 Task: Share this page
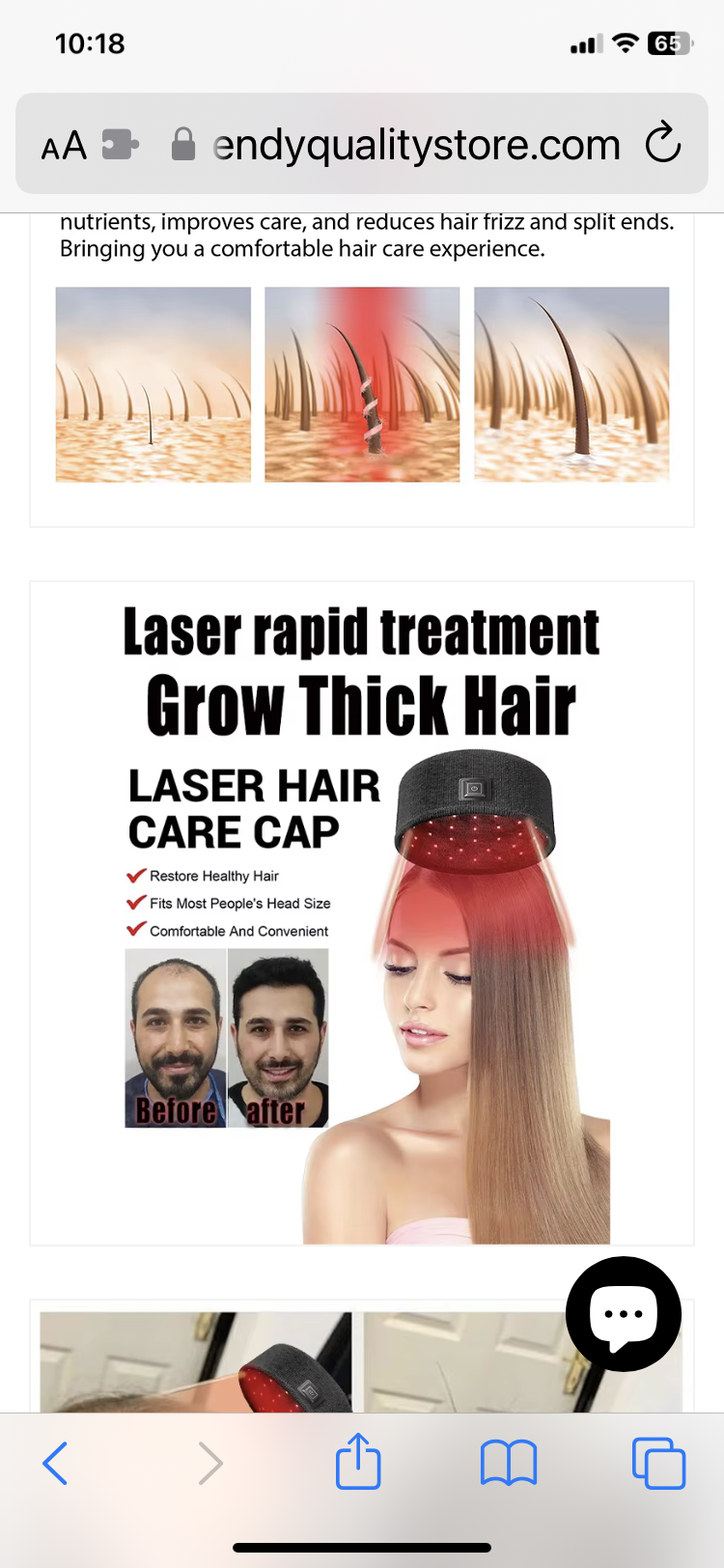(358, 1462)
